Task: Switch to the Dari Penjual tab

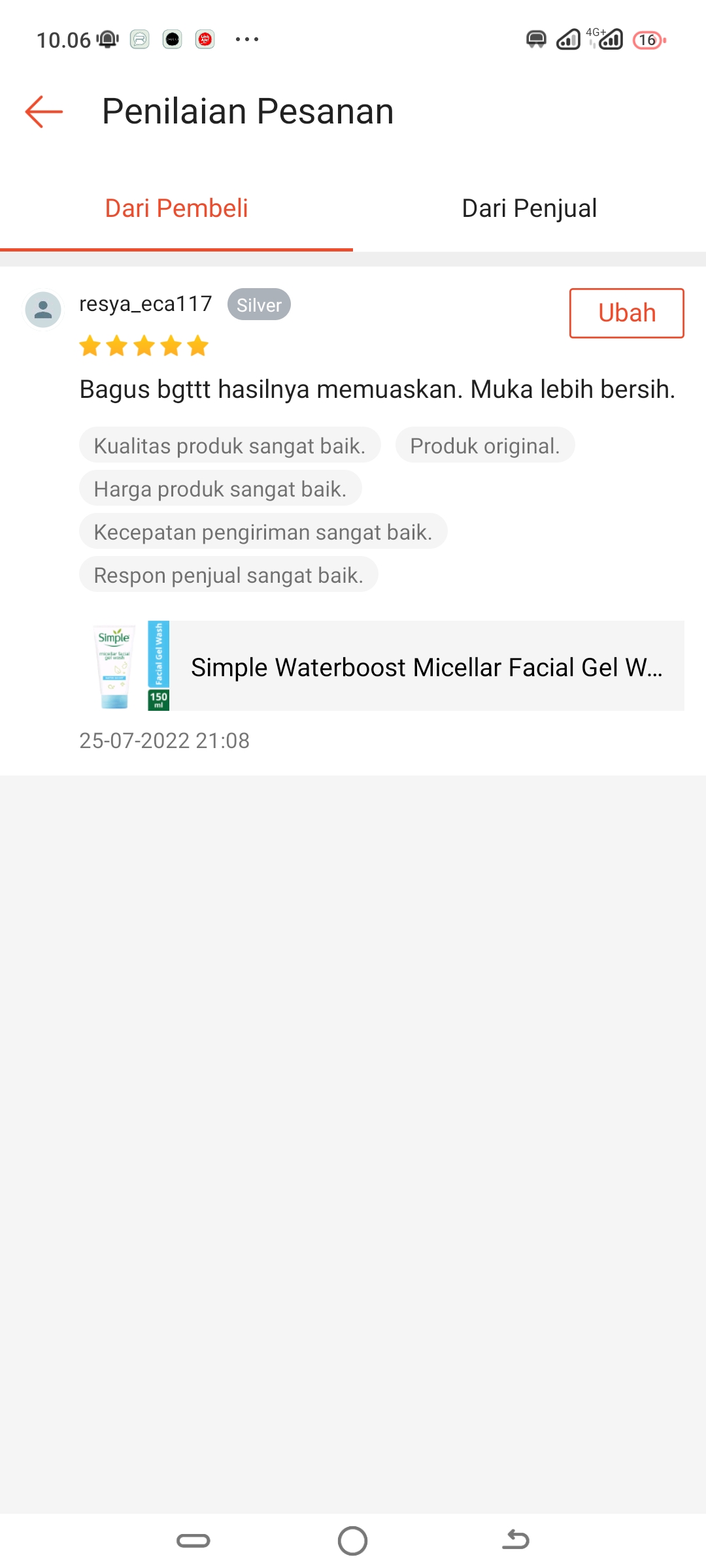Action: 529,208
